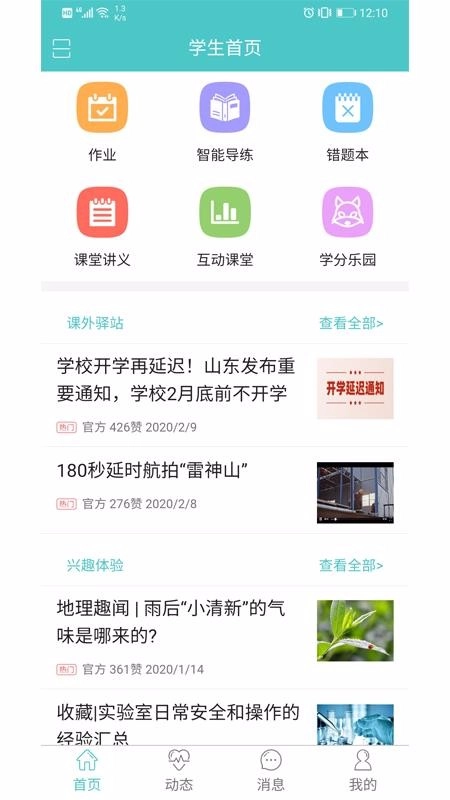Switch to the 我的 profile tab
This screenshot has height=800, width=450.
(x=363, y=770)
